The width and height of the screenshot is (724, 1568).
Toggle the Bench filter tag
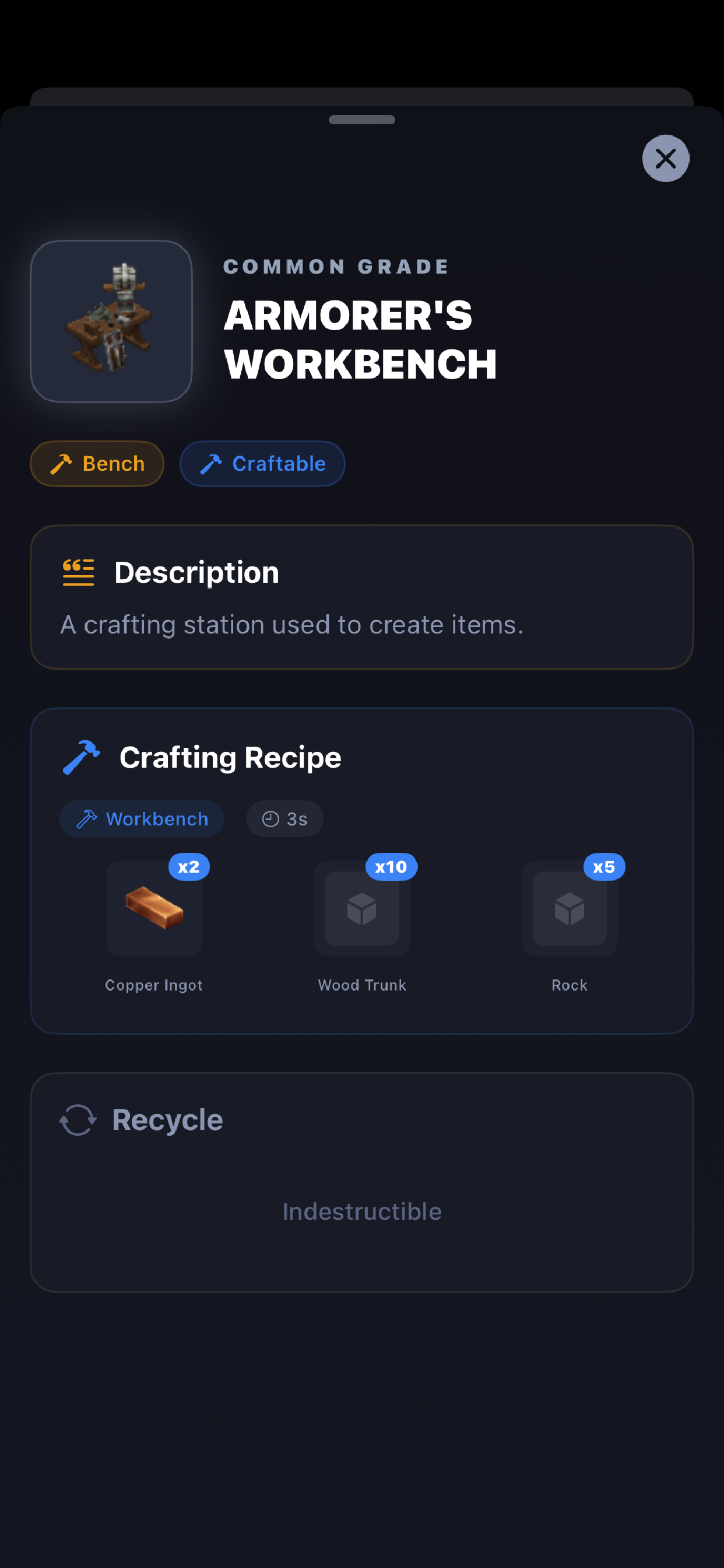[97, 463]
